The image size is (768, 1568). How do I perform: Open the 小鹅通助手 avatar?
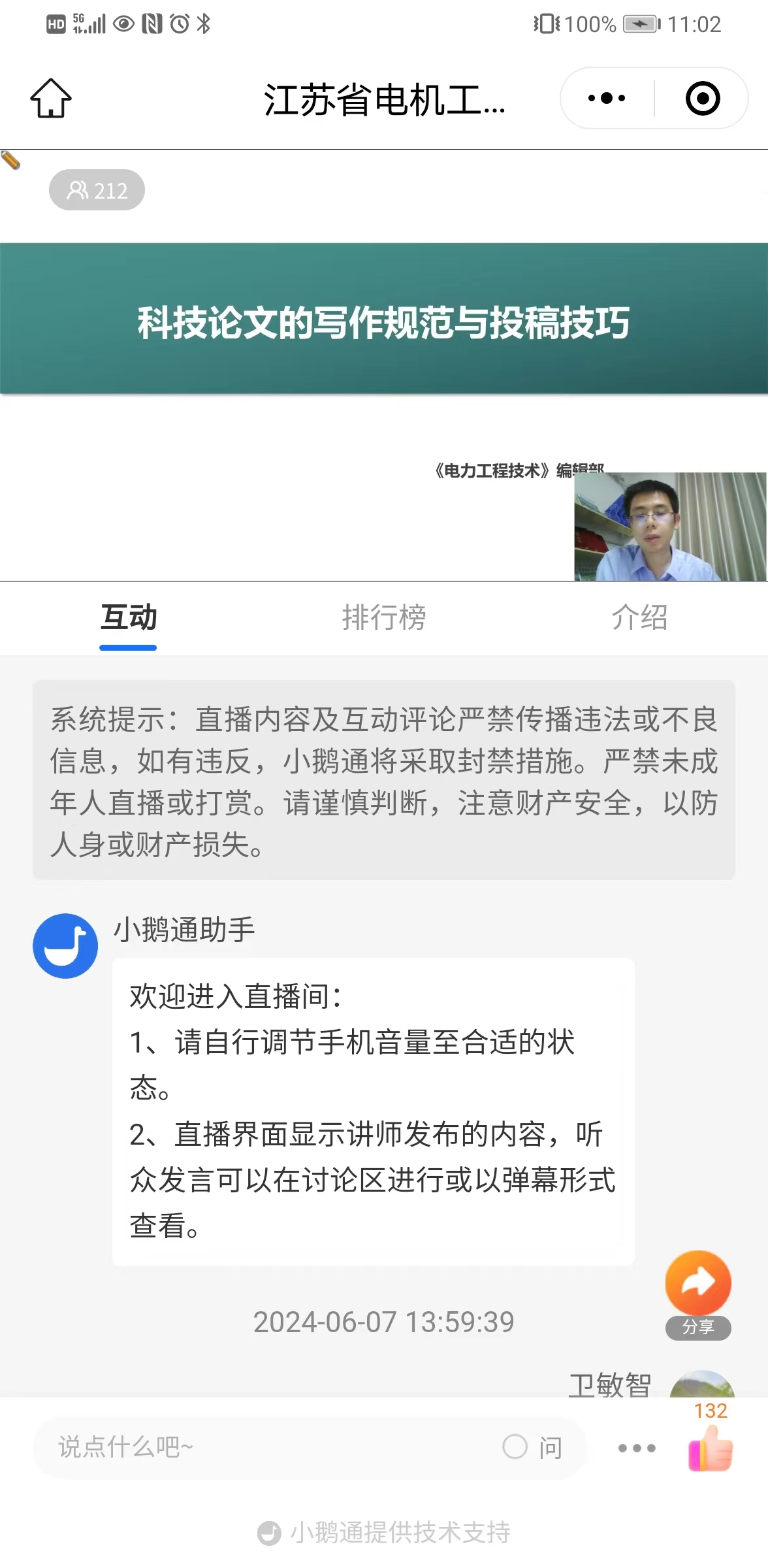(65, 945)
